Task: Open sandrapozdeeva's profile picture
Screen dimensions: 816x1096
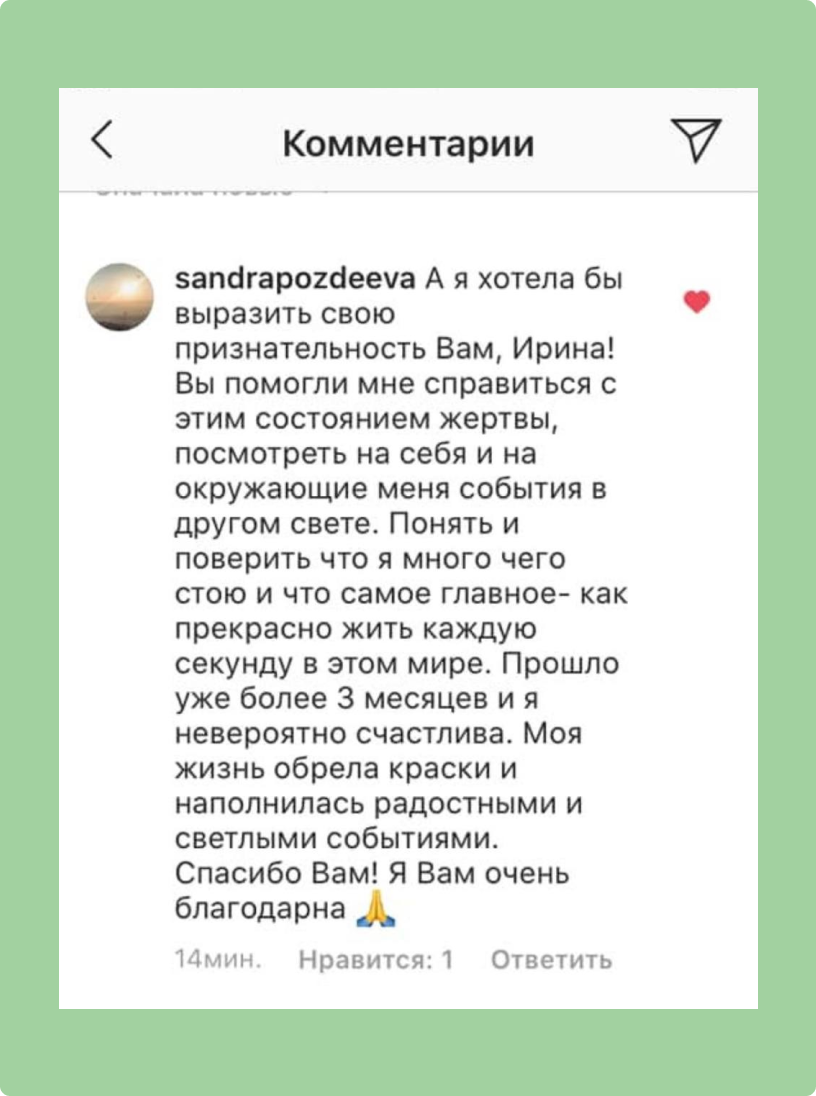Action: point(120,297)
